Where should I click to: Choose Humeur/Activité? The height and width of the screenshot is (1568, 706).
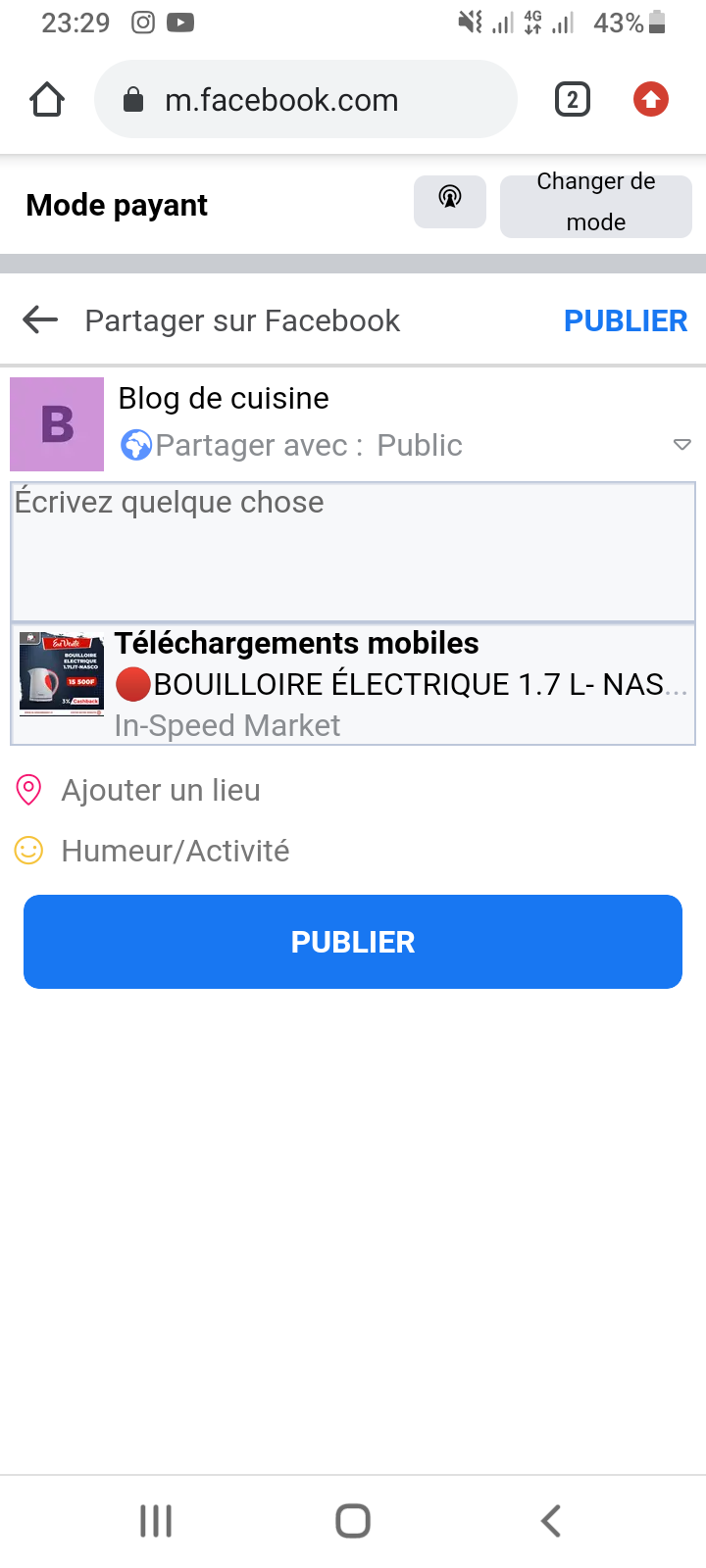tap(175, 851)
